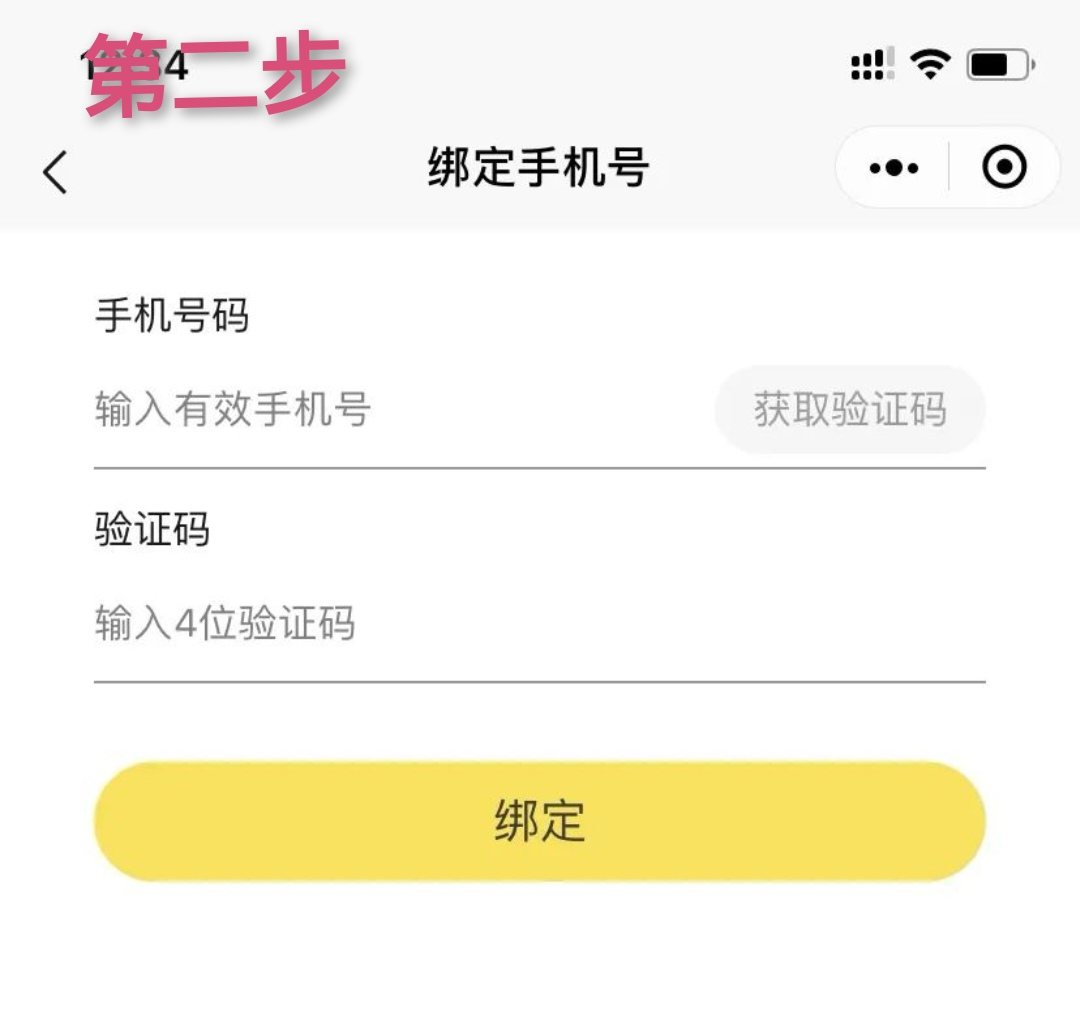Open the mini program three-dot menu
Image resolution: width=1080 pixels, height=1016 pixels.
click(x=893, y=168)
